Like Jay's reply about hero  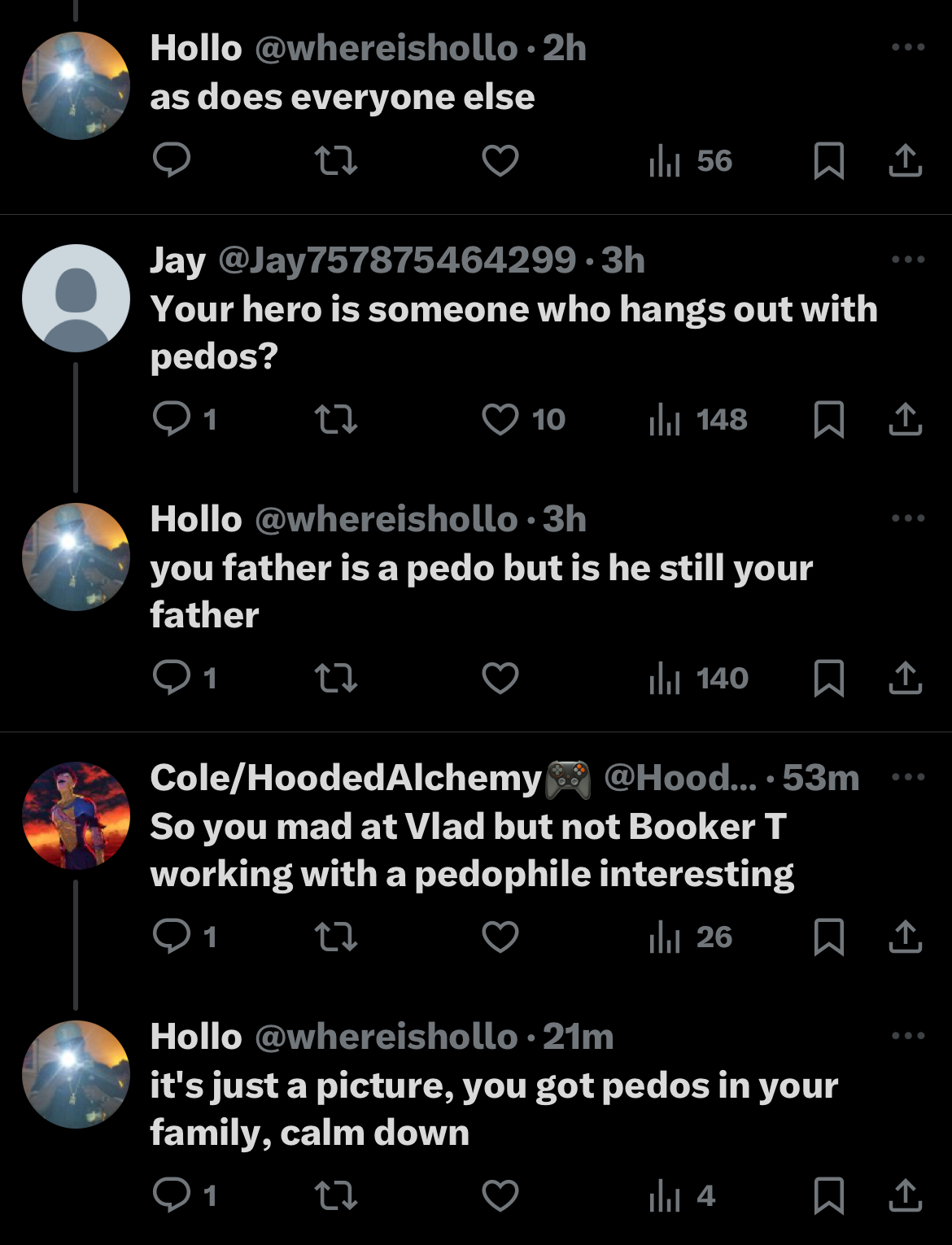click(500, 420)
